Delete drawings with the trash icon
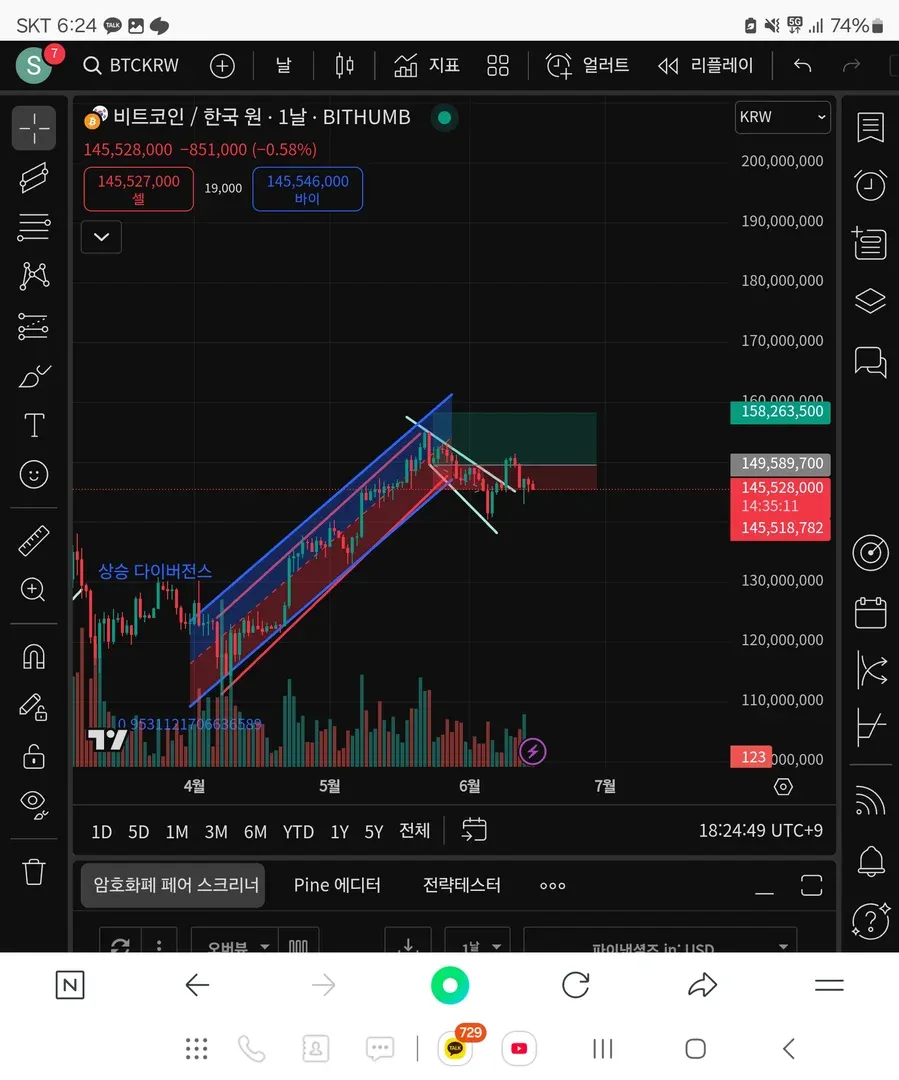899x1080 pixels. point(34,871)
